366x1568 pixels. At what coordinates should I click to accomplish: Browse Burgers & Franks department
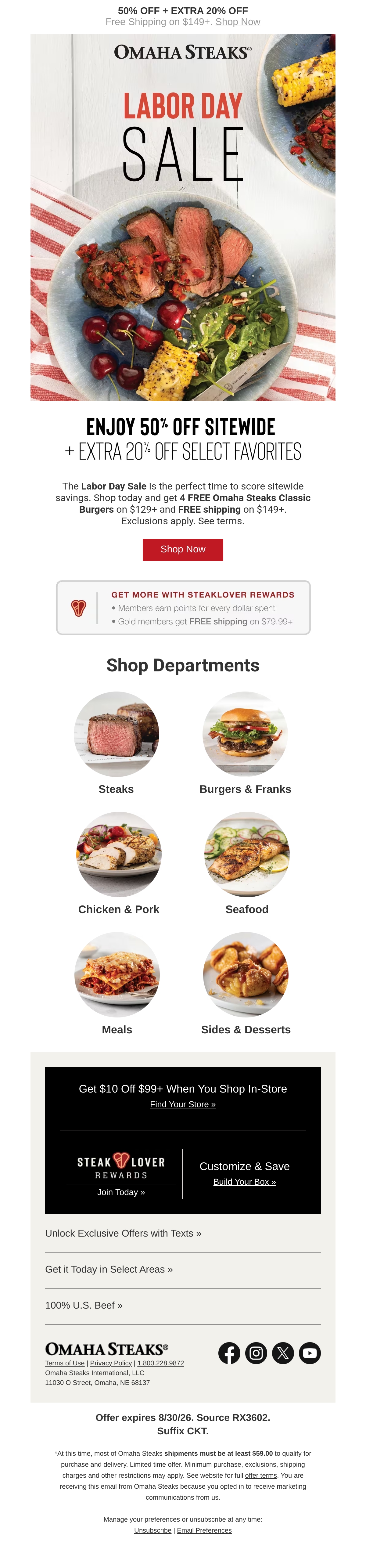(x=245, y=743)
